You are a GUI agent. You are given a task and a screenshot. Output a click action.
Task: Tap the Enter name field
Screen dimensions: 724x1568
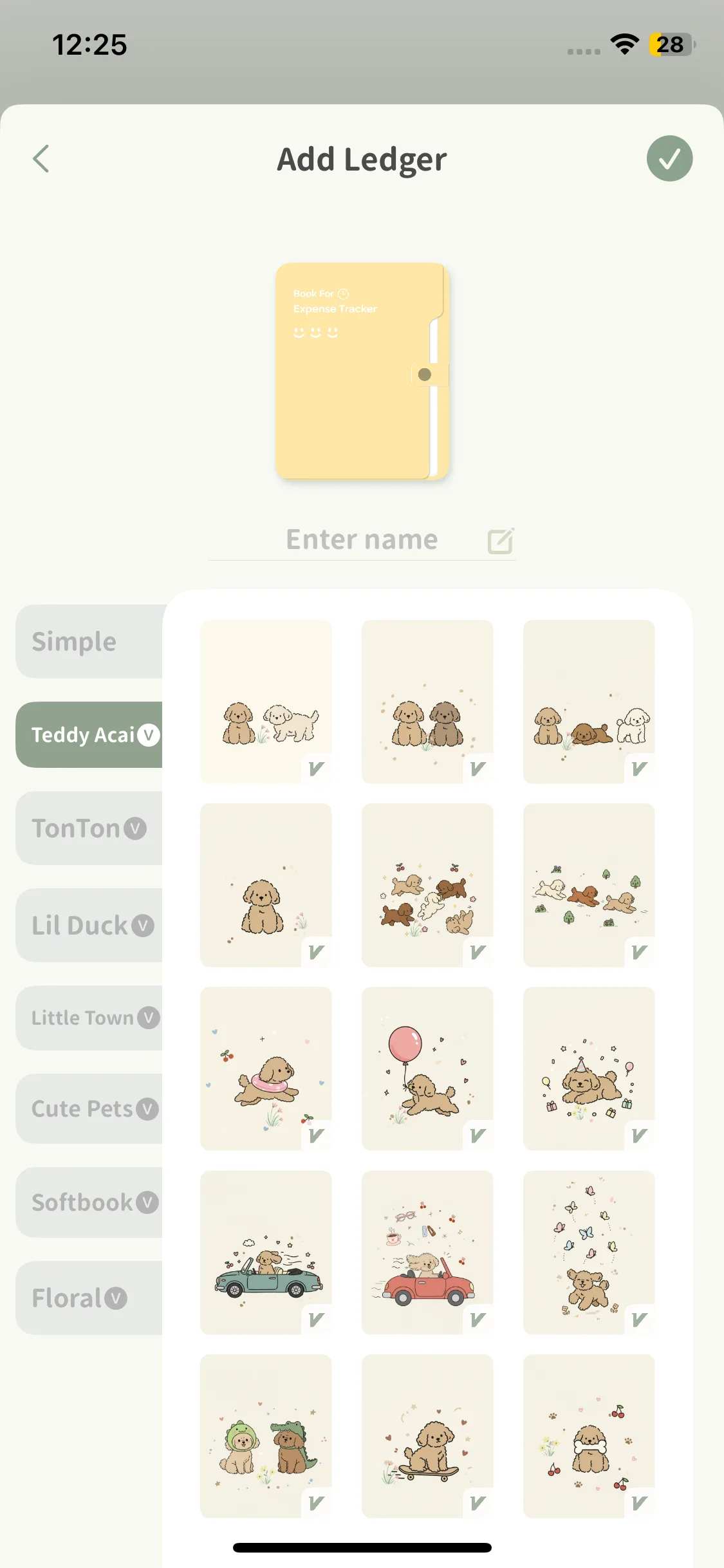click(x=362, y=539)
